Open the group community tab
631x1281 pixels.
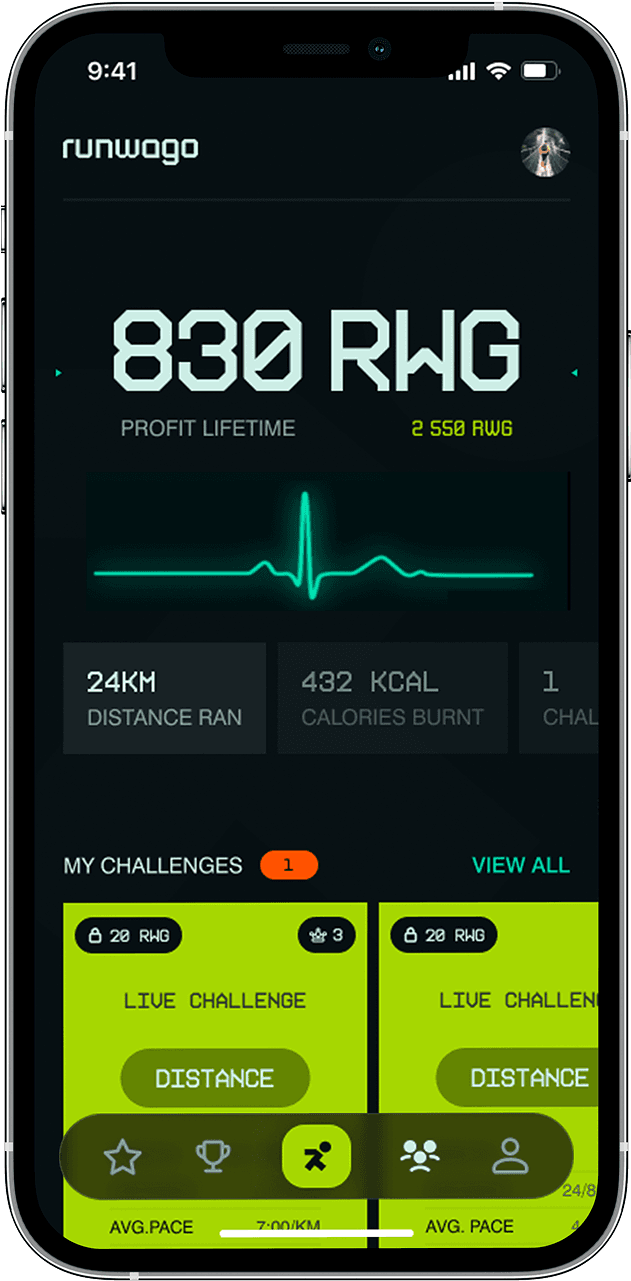(420, 1157)
